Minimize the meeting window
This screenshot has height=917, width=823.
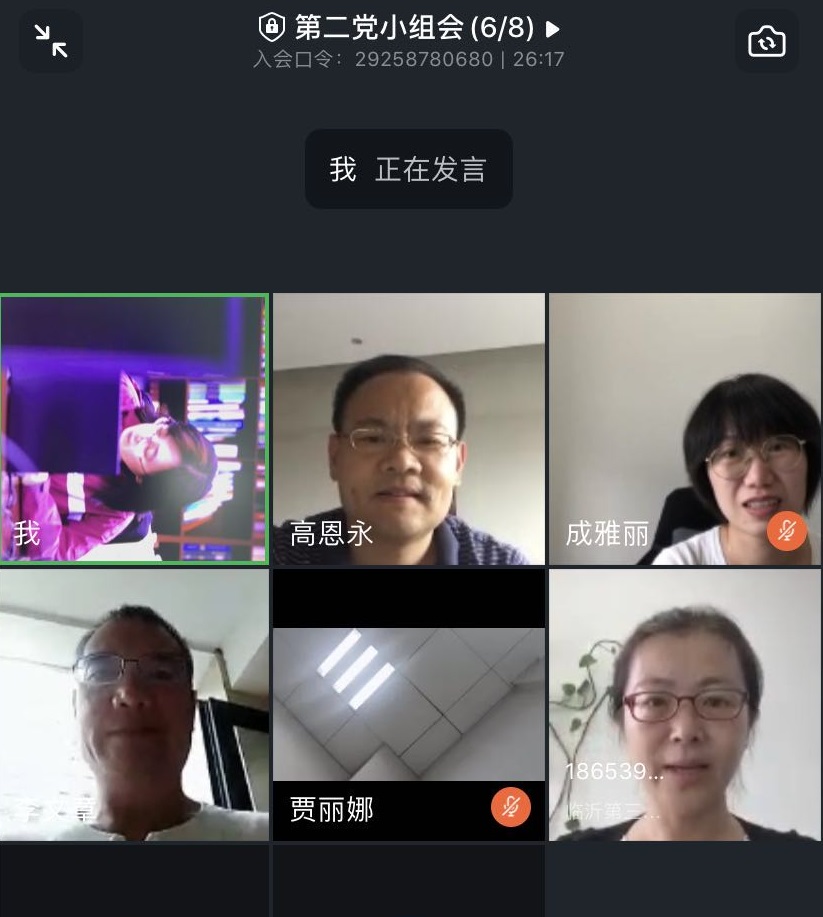50,41
